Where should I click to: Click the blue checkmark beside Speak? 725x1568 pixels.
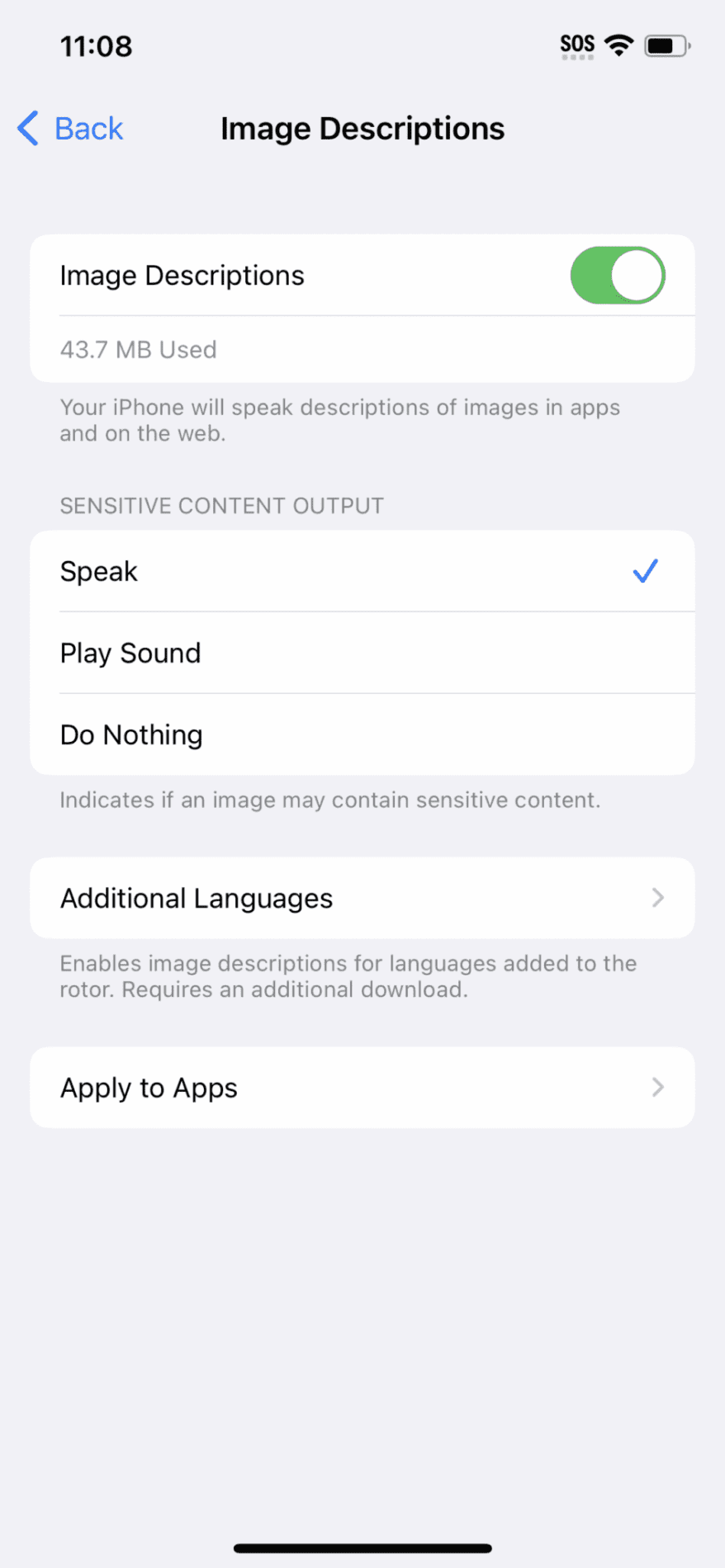[x=645, y=570]
